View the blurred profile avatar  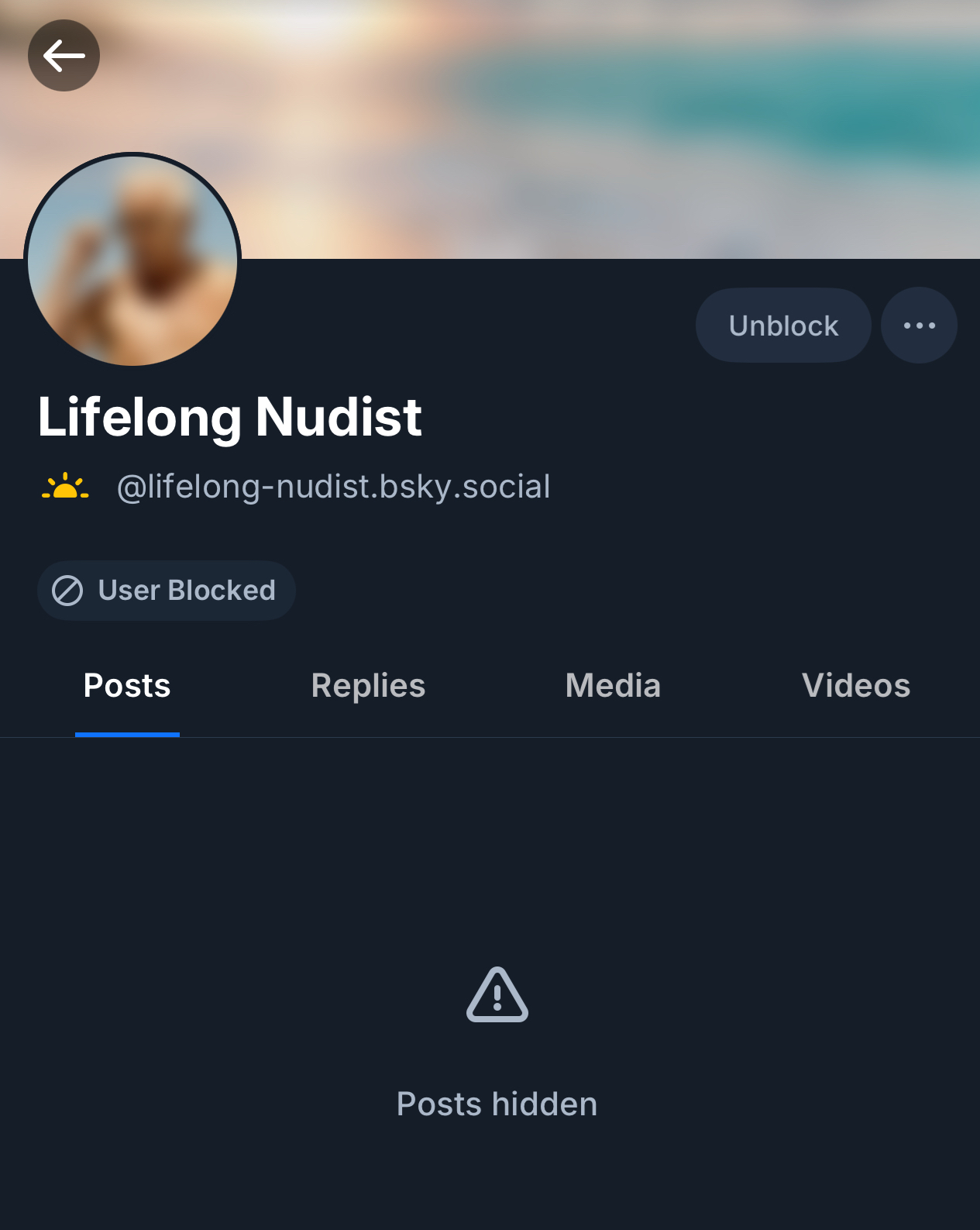click(132, 260)
